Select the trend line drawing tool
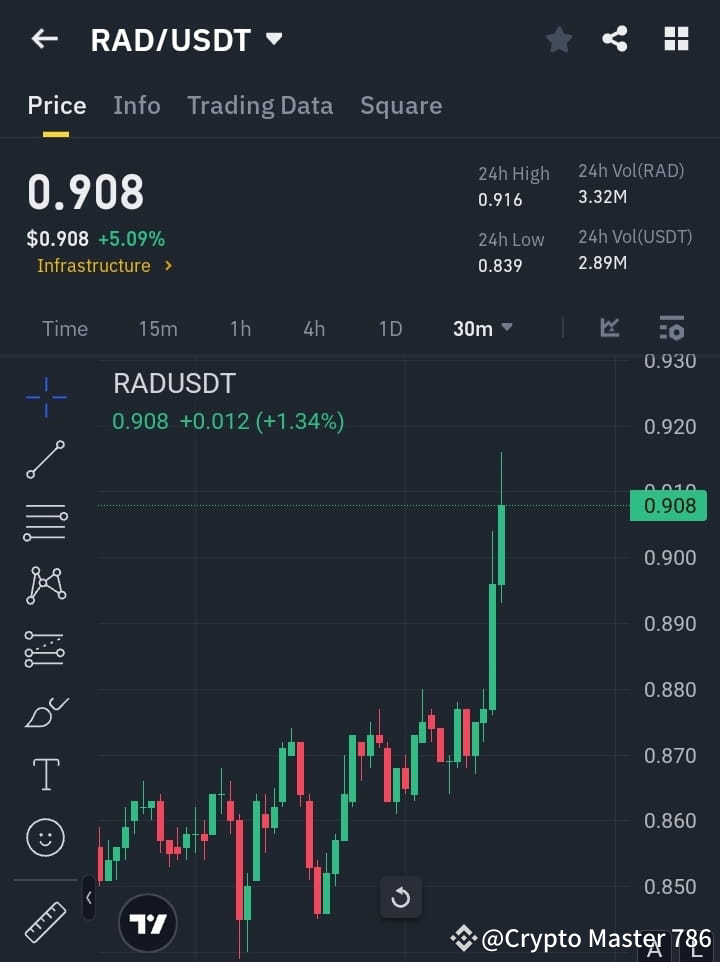Image resolution: width=720 pixels, height=962 pixels. 45,460
